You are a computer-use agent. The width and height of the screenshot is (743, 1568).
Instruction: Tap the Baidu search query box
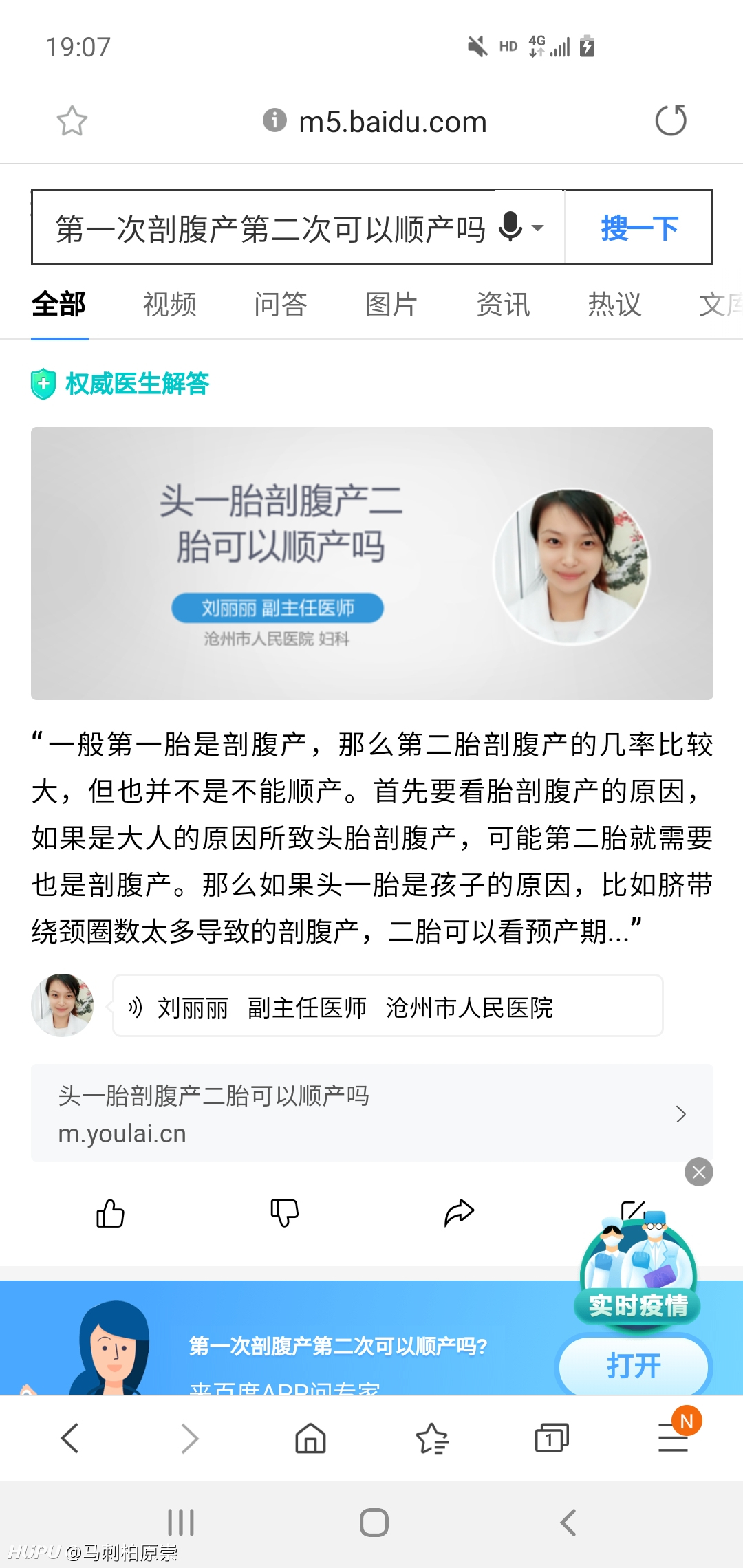point(270,228)
